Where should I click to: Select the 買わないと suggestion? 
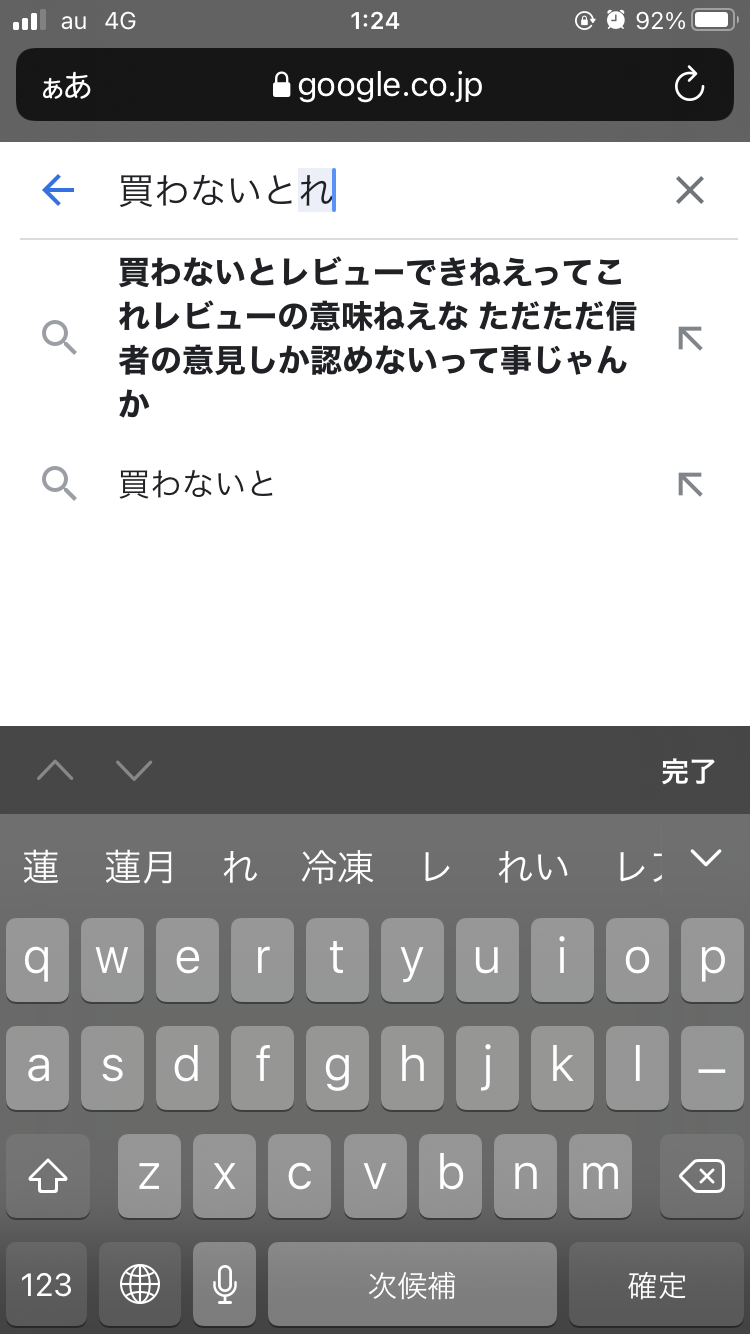click(375, 485)
